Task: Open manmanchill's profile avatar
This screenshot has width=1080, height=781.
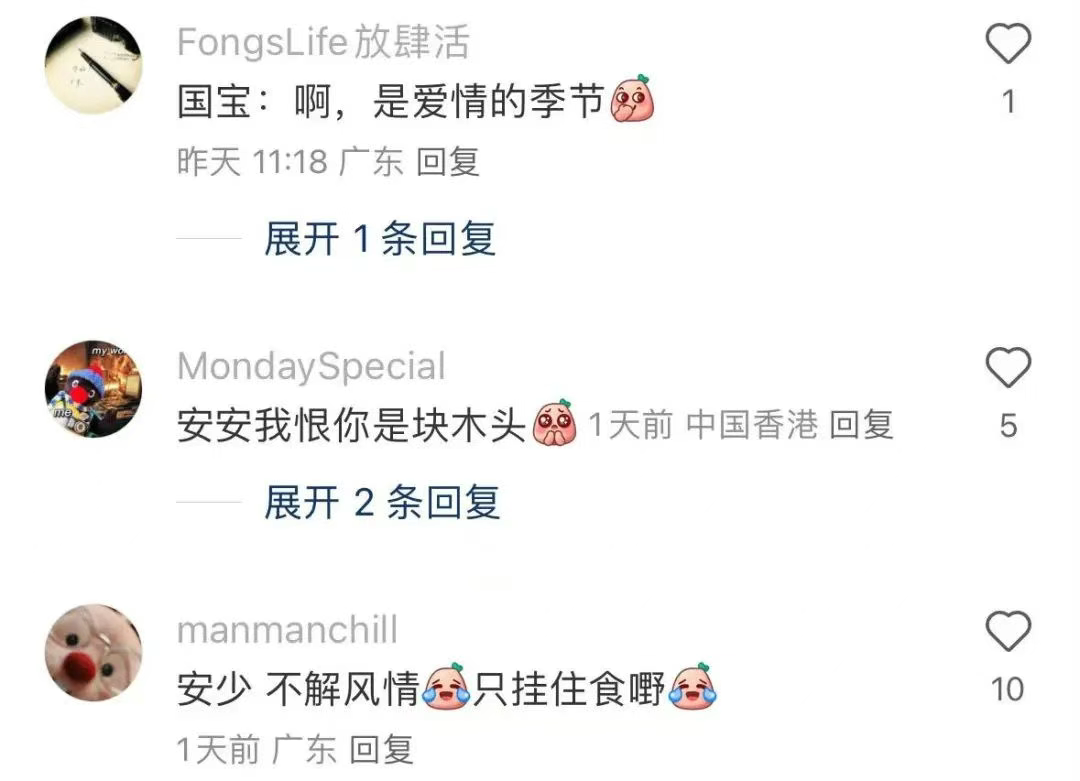Action: pyautogui.click(x=93, y=652)
